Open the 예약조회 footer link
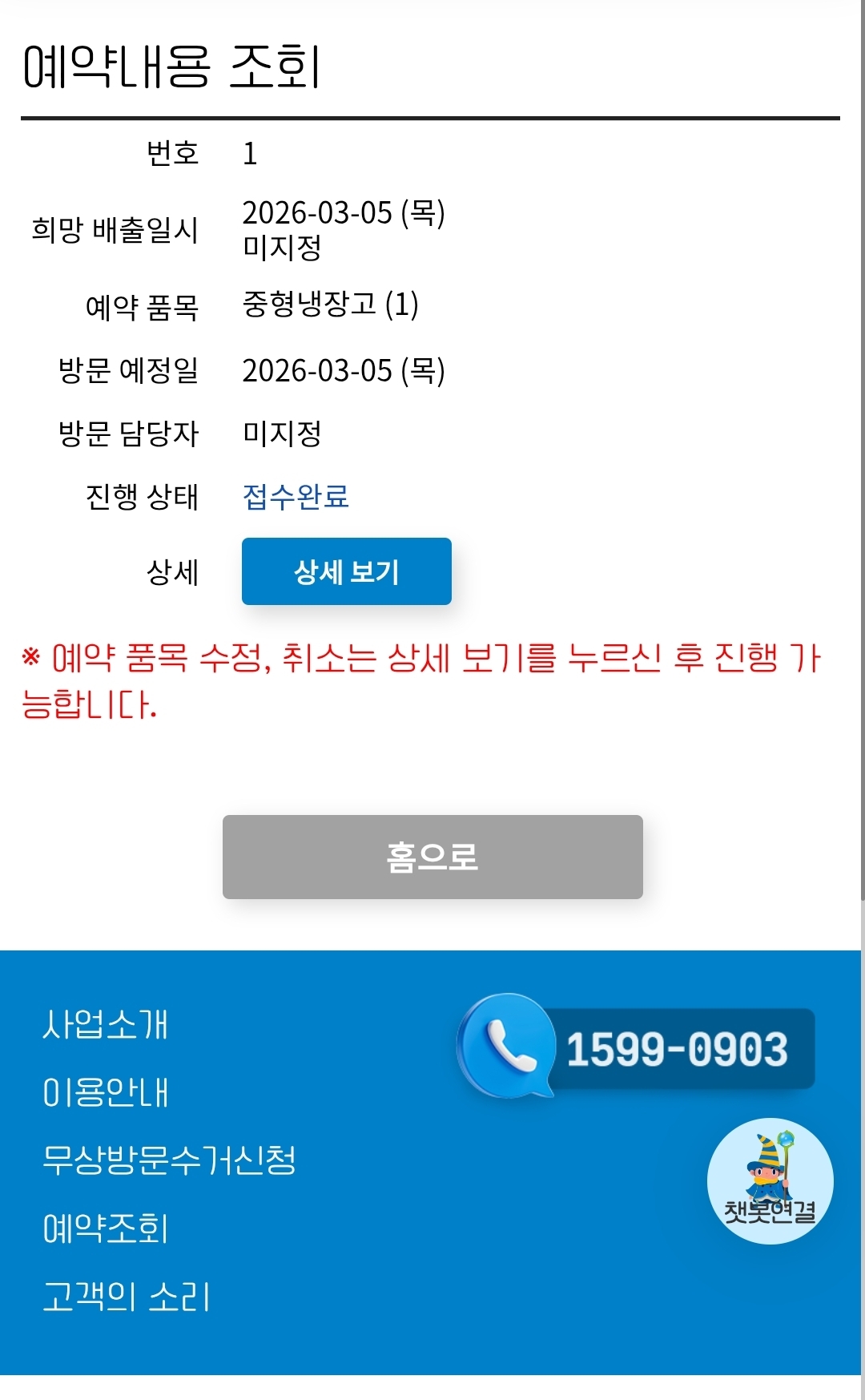Screen dimensions: 865x1400 point(105,1228)
